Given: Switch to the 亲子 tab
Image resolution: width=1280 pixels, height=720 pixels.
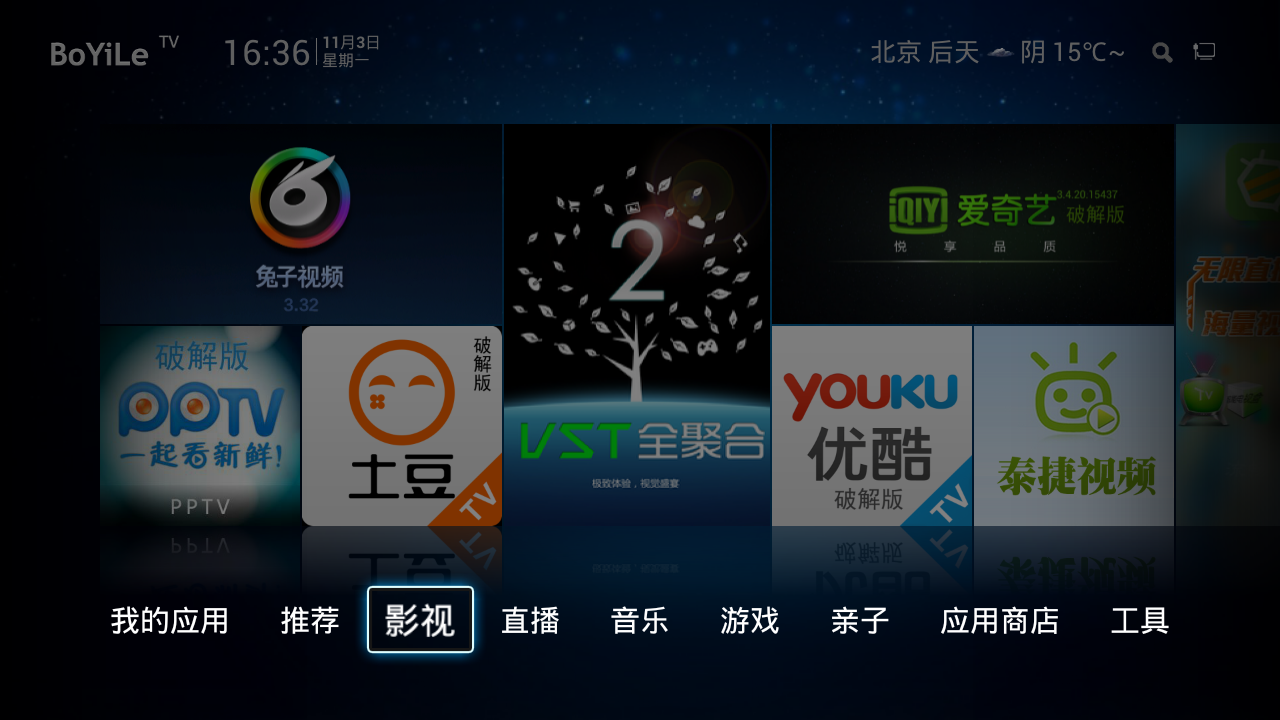Looking at the screenshot, I should [x=860, y=621].
